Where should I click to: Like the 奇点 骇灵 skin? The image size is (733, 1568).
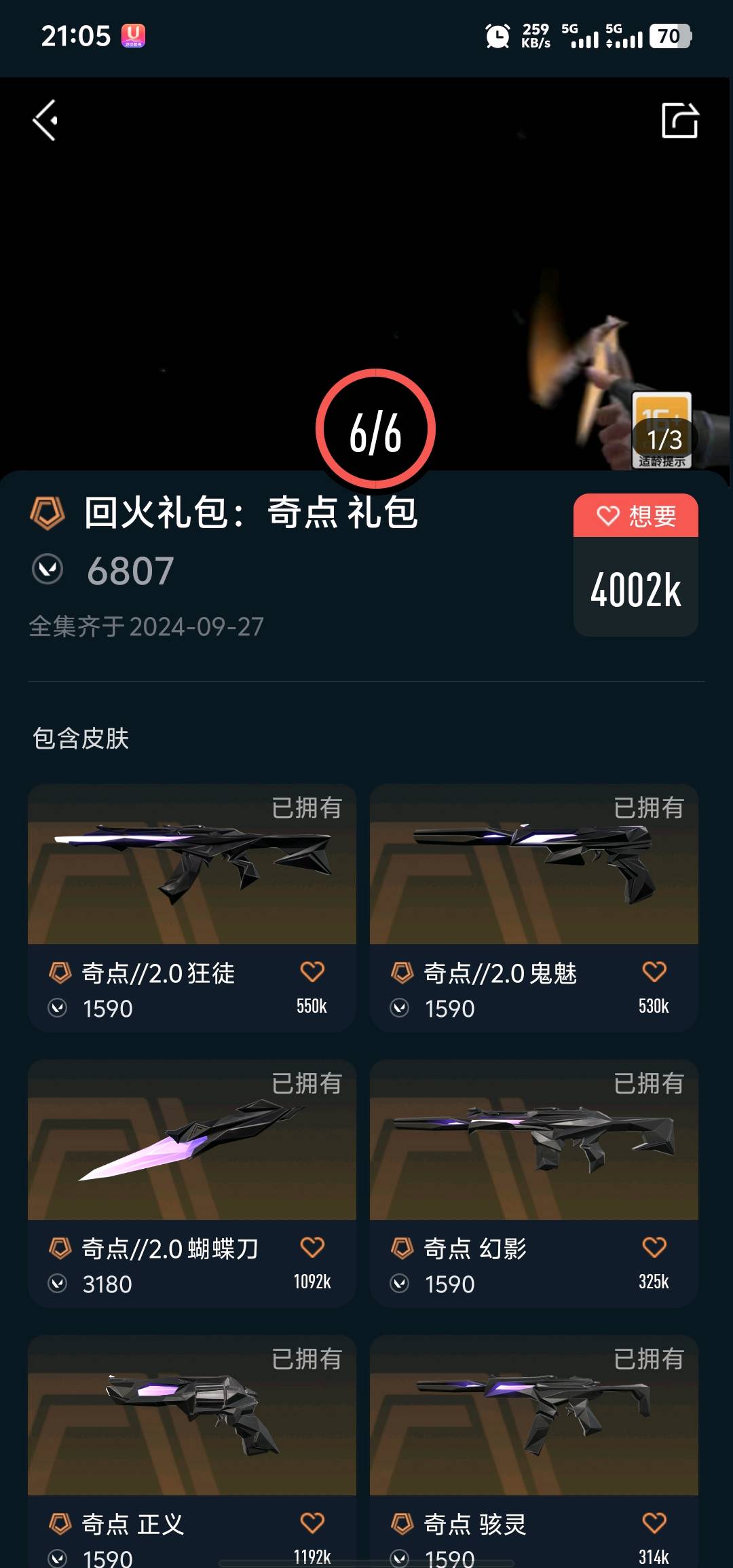coord(654,1523)
